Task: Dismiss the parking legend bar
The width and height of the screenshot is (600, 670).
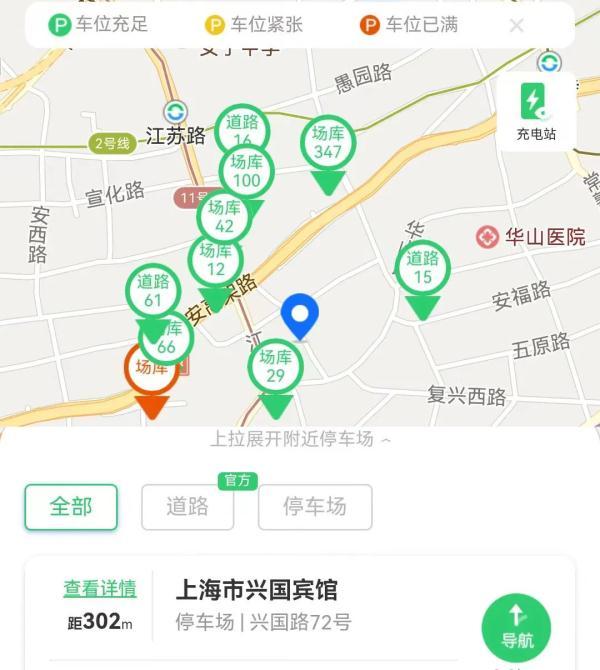Action: 516,25
